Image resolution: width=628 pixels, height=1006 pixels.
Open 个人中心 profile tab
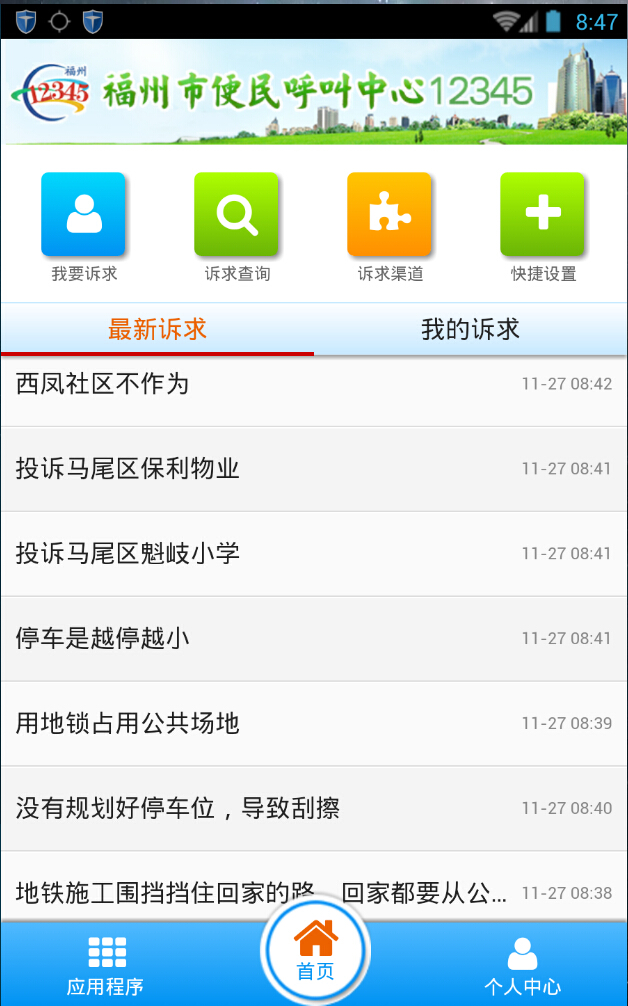click(x=522, y=966)
